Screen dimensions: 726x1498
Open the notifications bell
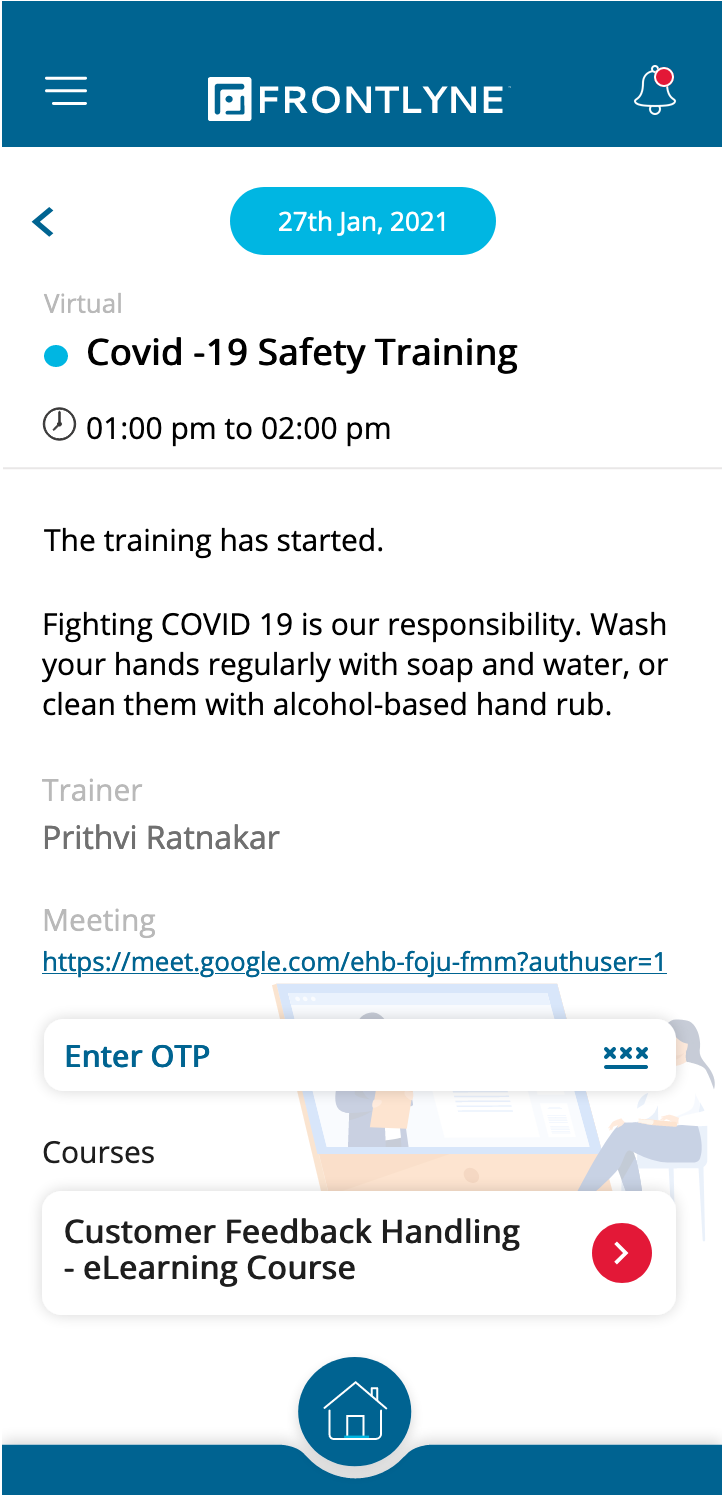pyautogui.click(x=655, y=92)
